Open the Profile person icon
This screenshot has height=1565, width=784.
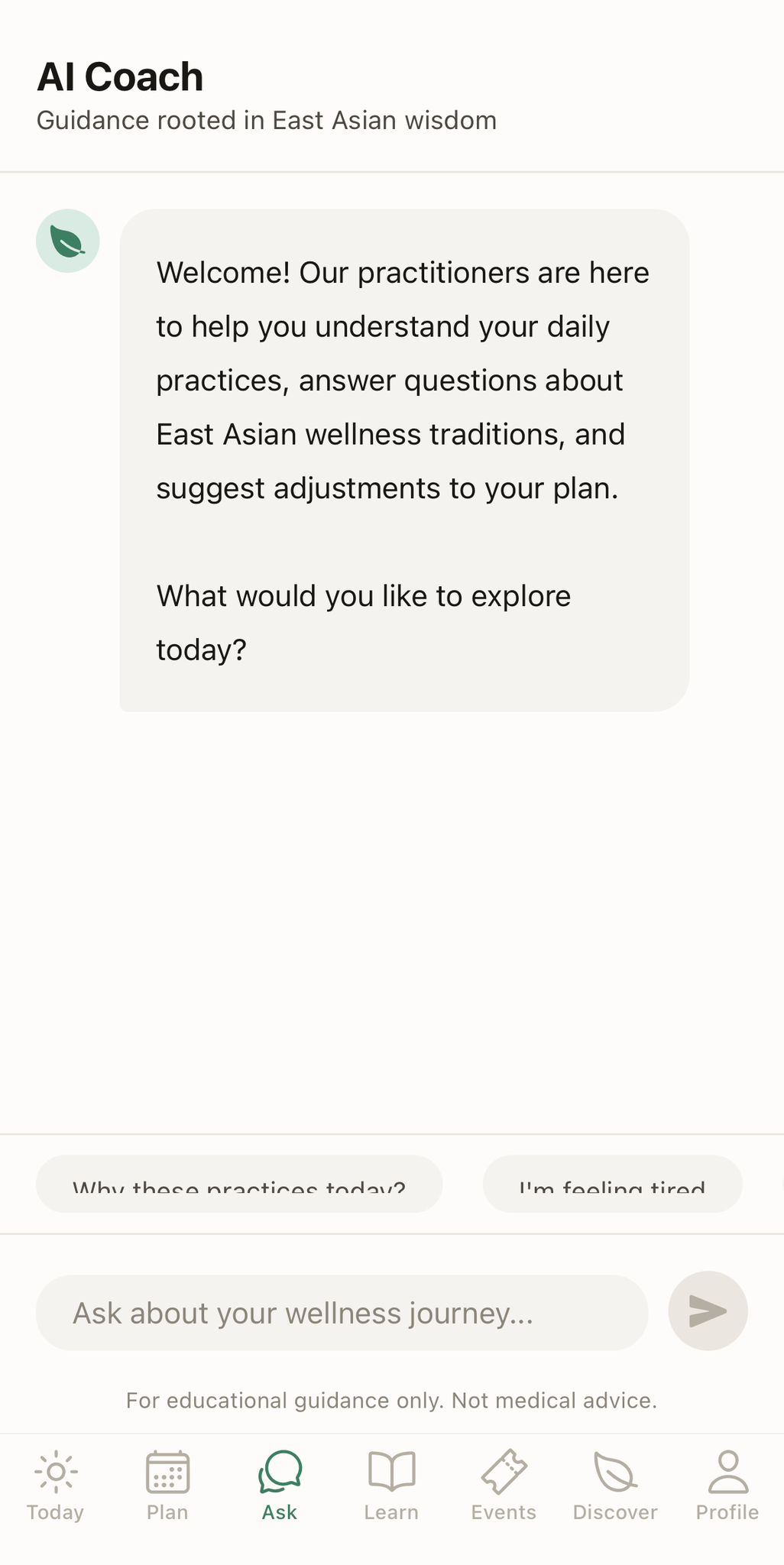[727, 1469]
